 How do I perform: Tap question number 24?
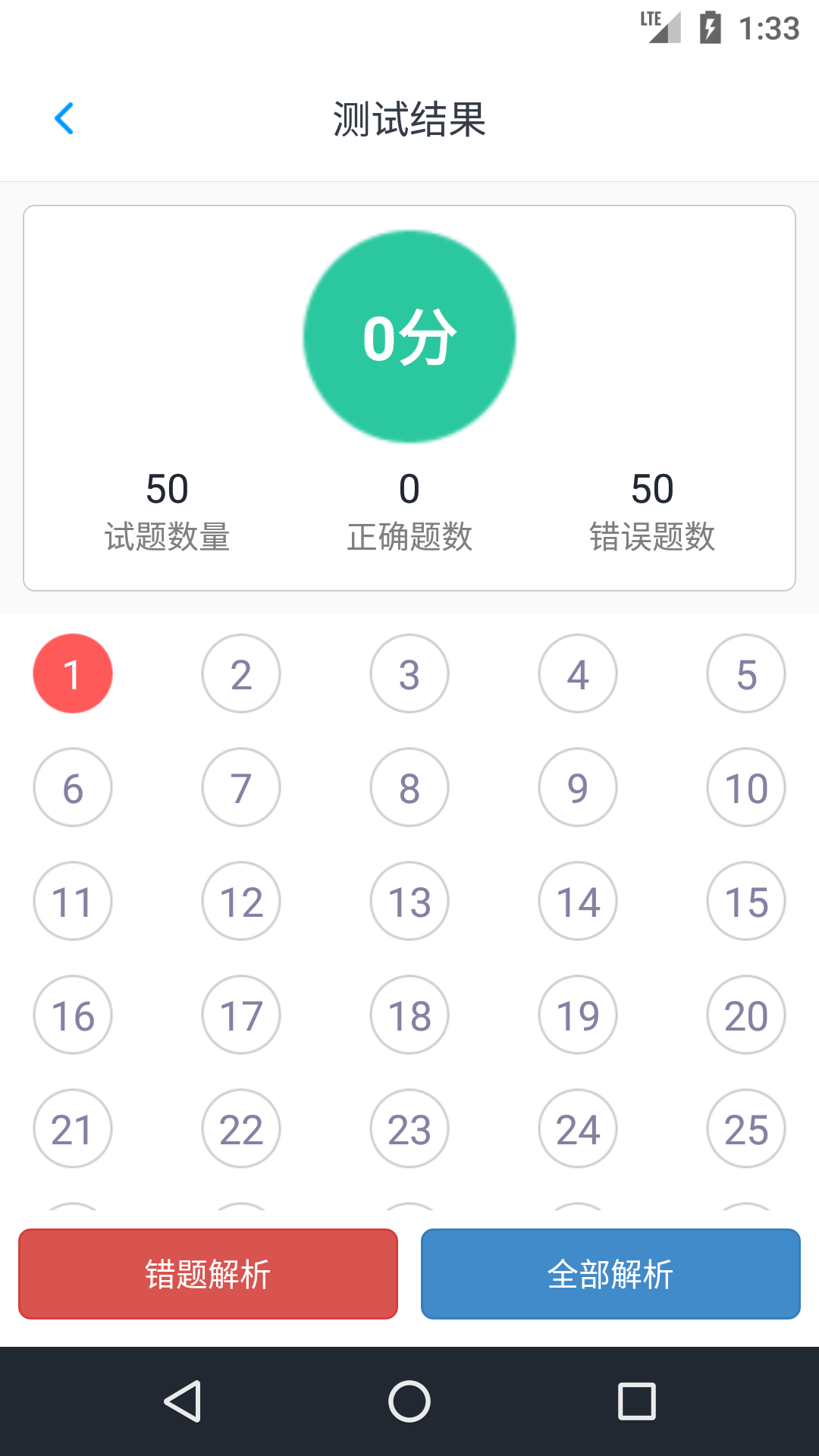577,1128
